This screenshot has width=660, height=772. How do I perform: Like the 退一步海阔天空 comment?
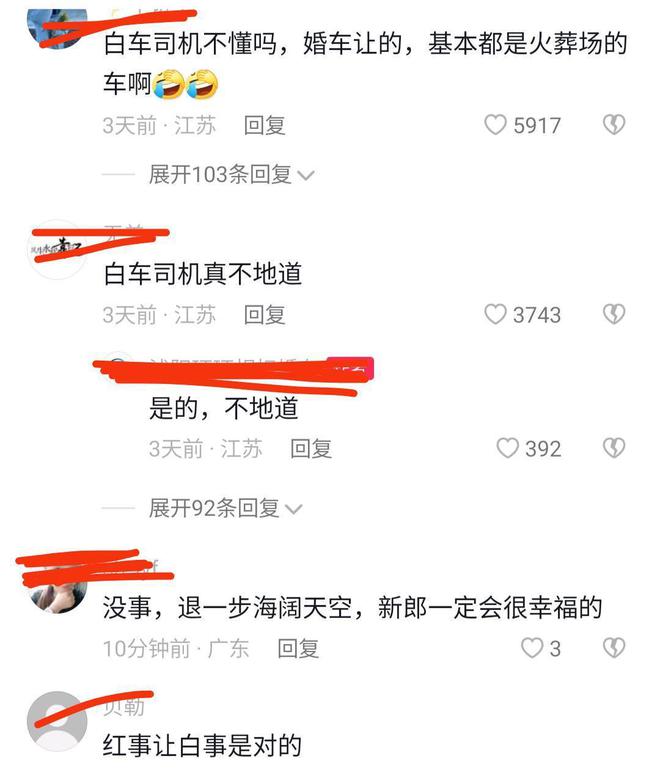[532, 649]
